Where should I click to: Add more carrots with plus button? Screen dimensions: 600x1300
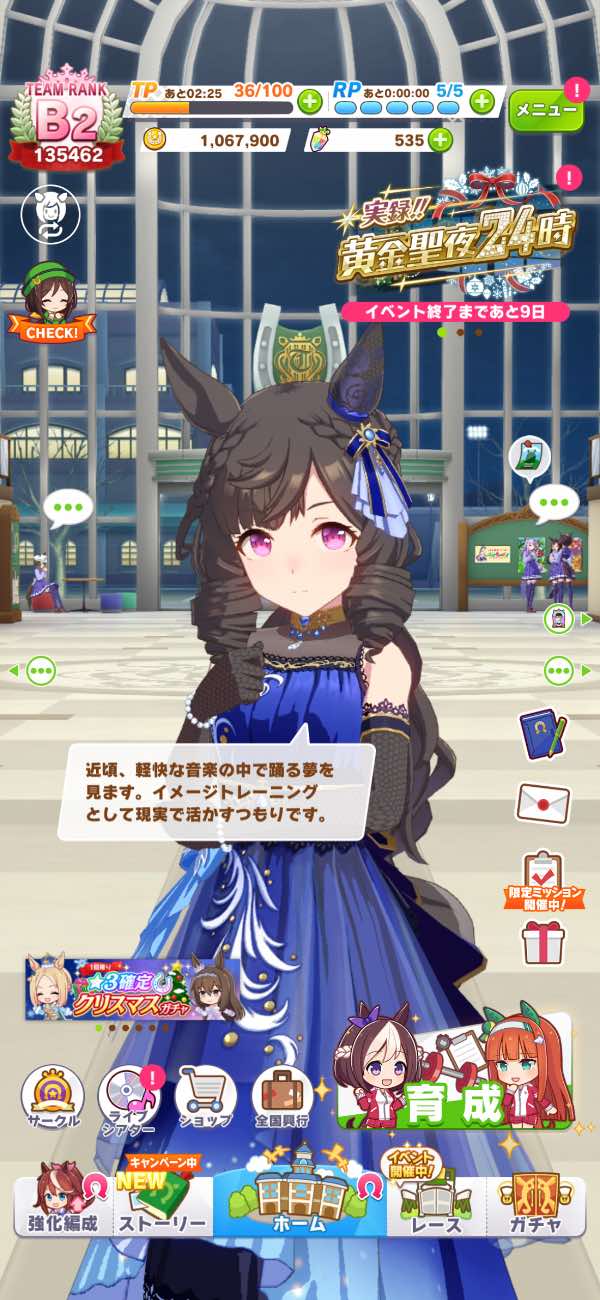pos(440,141)
